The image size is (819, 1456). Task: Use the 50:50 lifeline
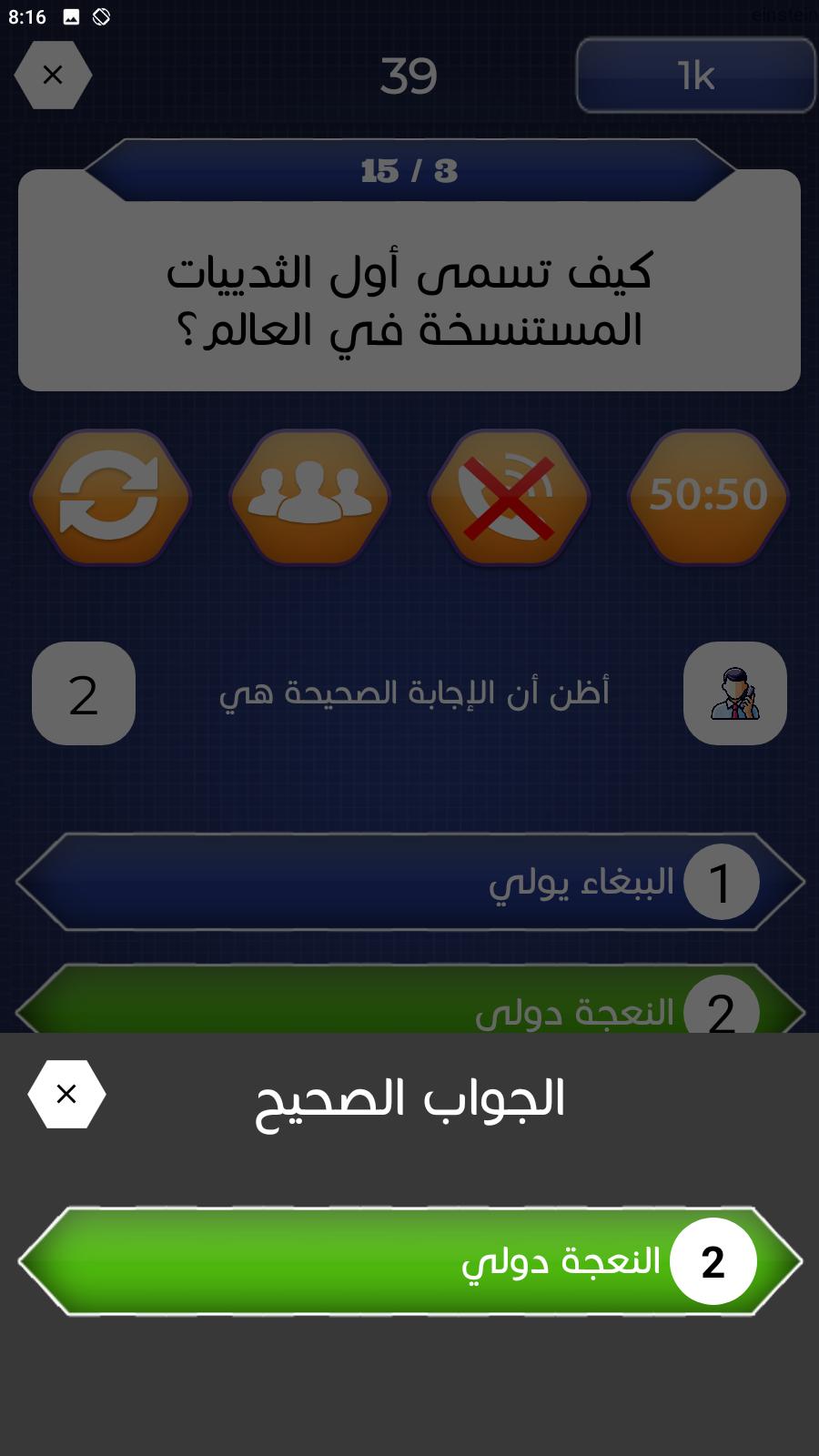click(708, 496)
